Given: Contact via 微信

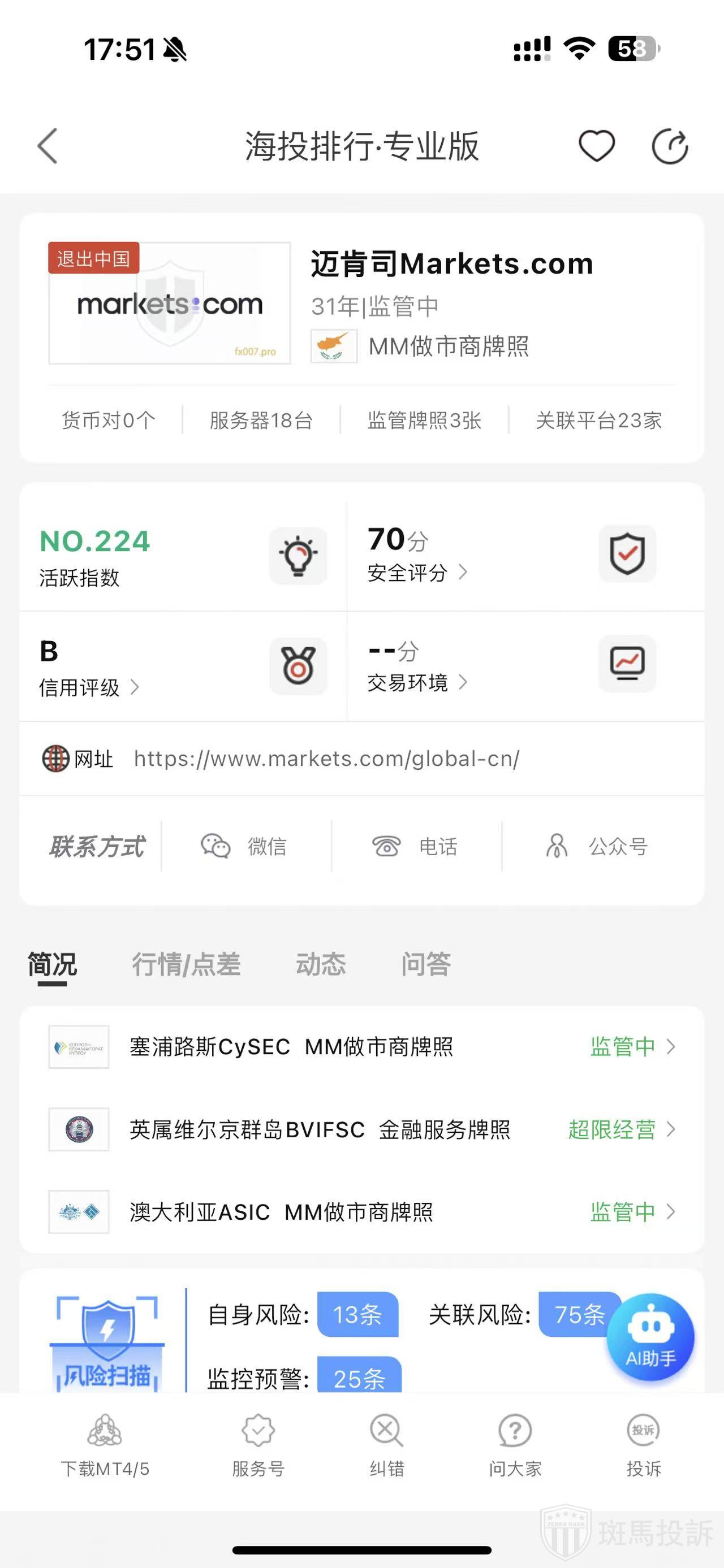Looking at the screenshot, I should 245,846.
